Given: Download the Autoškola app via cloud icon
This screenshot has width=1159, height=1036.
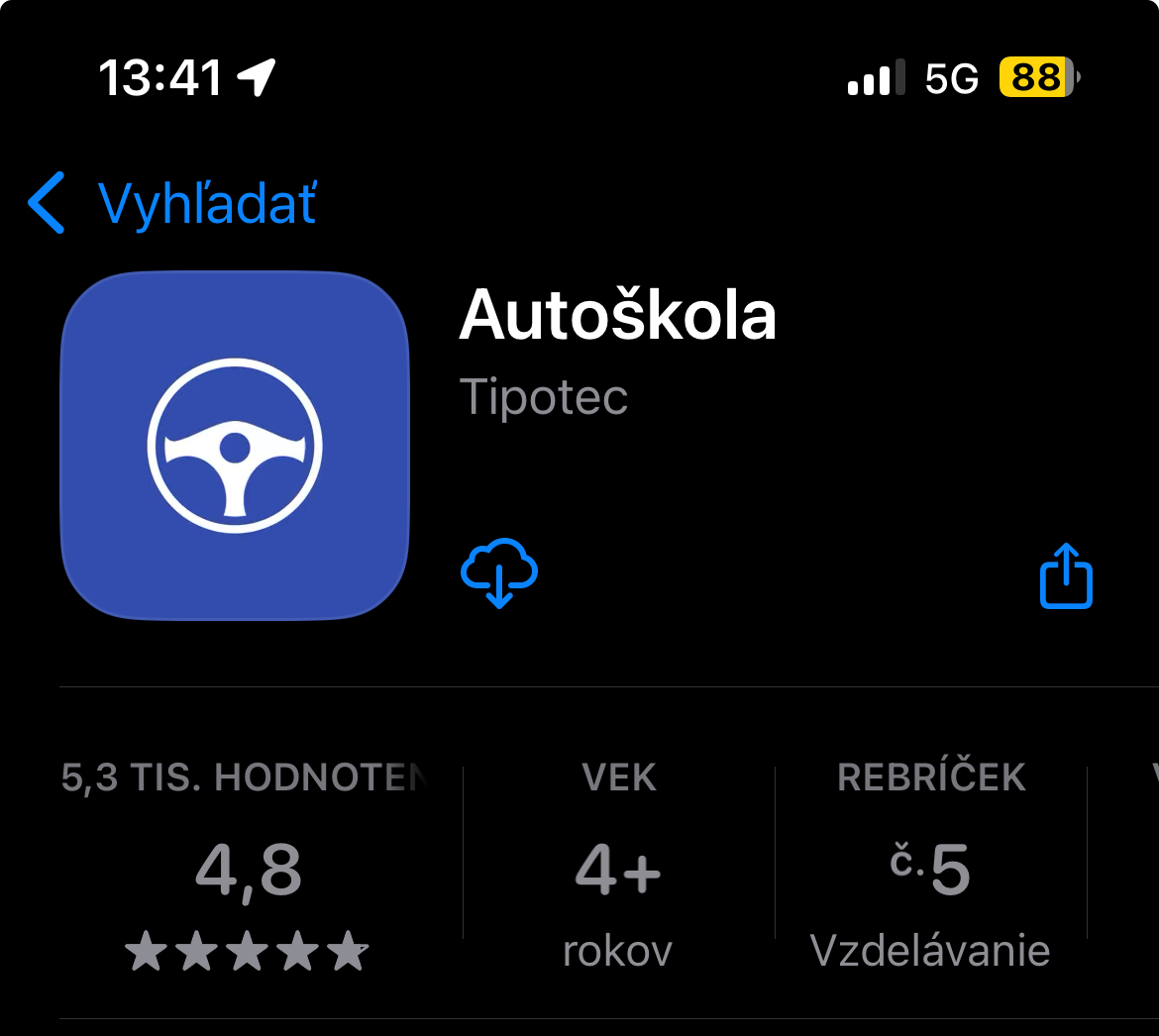Looking at the screenshot, I should coord(499,574).
